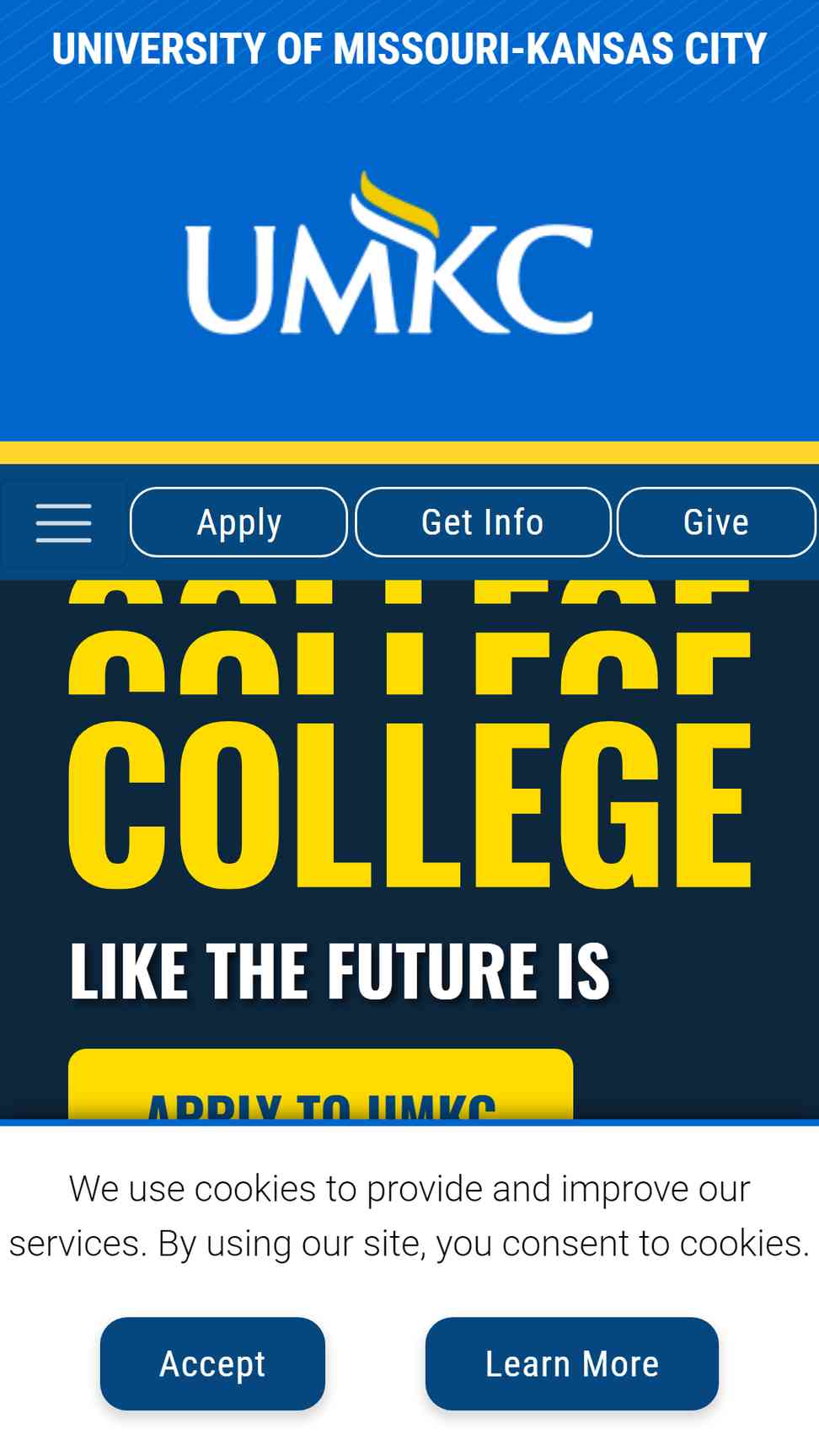This screenshot has height=1456, width=819.
Task: Tap the Apply to UMKC banner button
Action: pyautogui.click(x=320, y=1085)
